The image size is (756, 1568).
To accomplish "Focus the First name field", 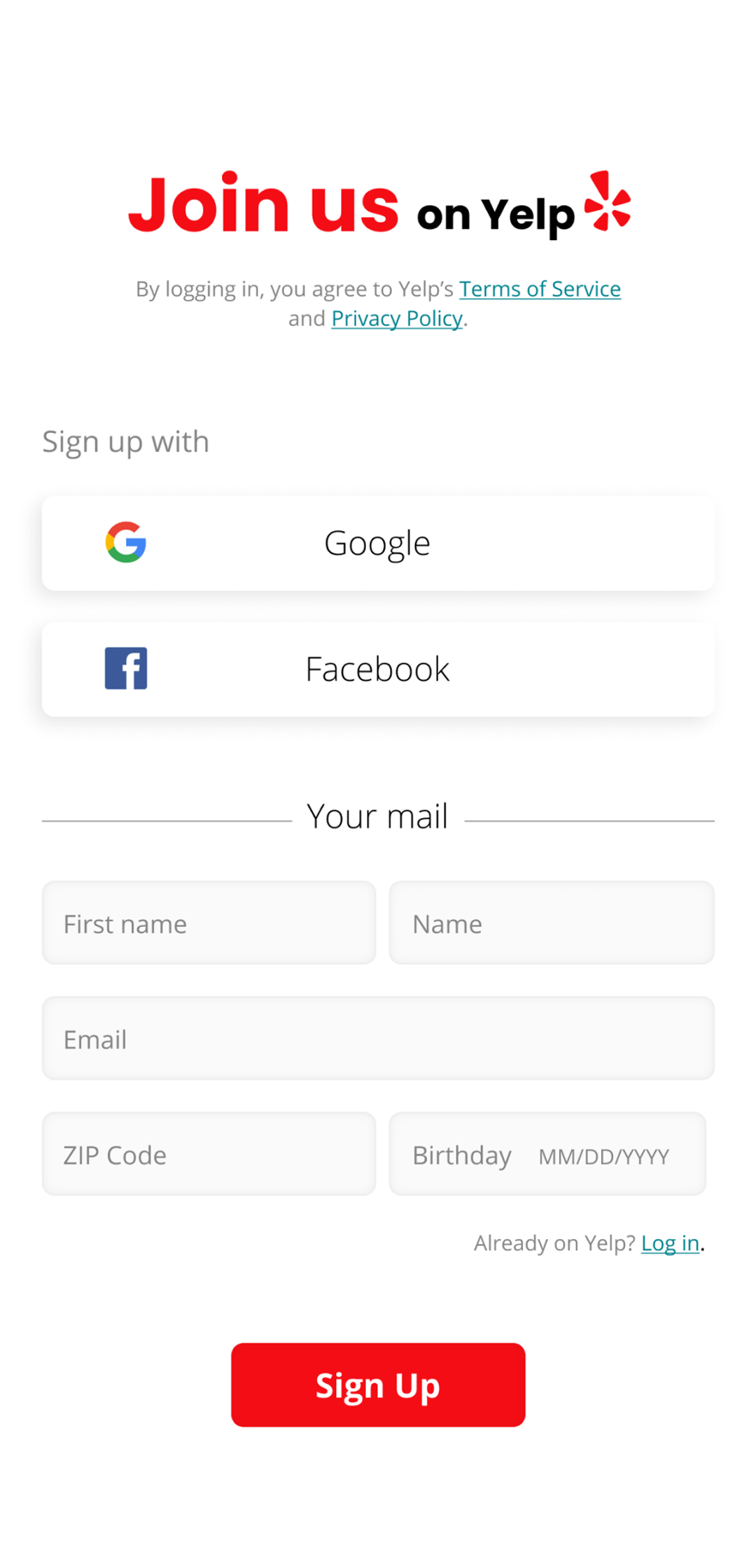I will (209, 923).
